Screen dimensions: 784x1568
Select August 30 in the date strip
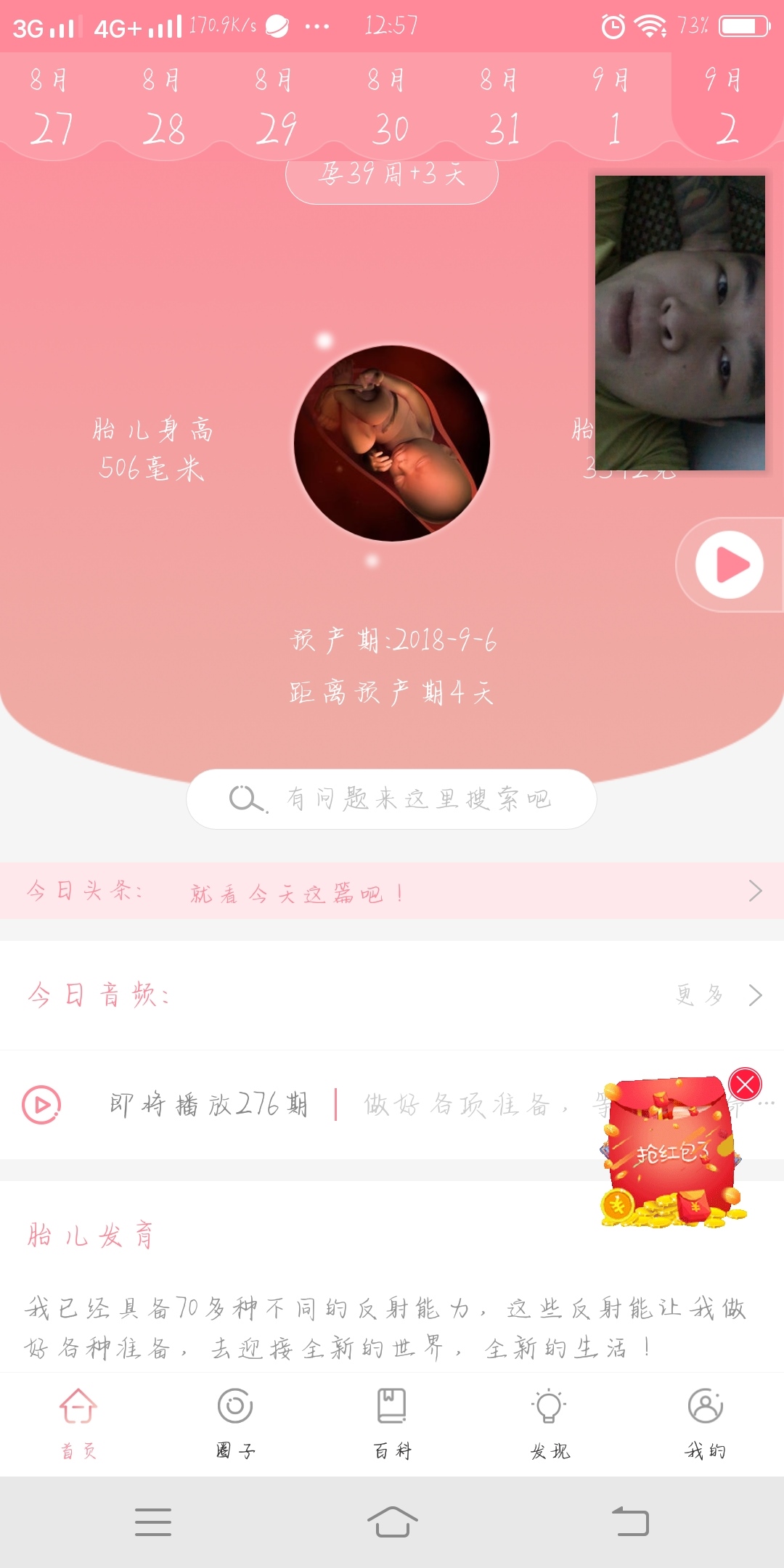pyautogui.click(x=391, y=105)
